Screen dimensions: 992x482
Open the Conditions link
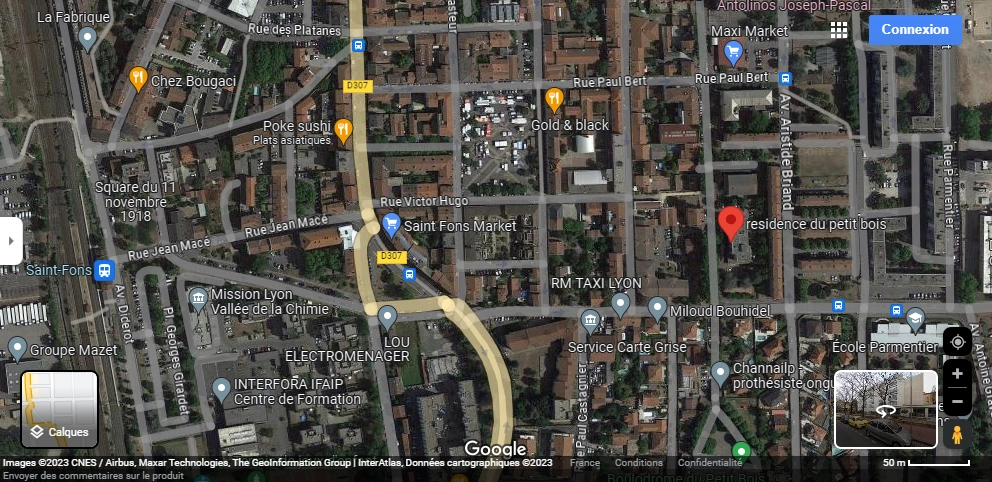(638, 463)
